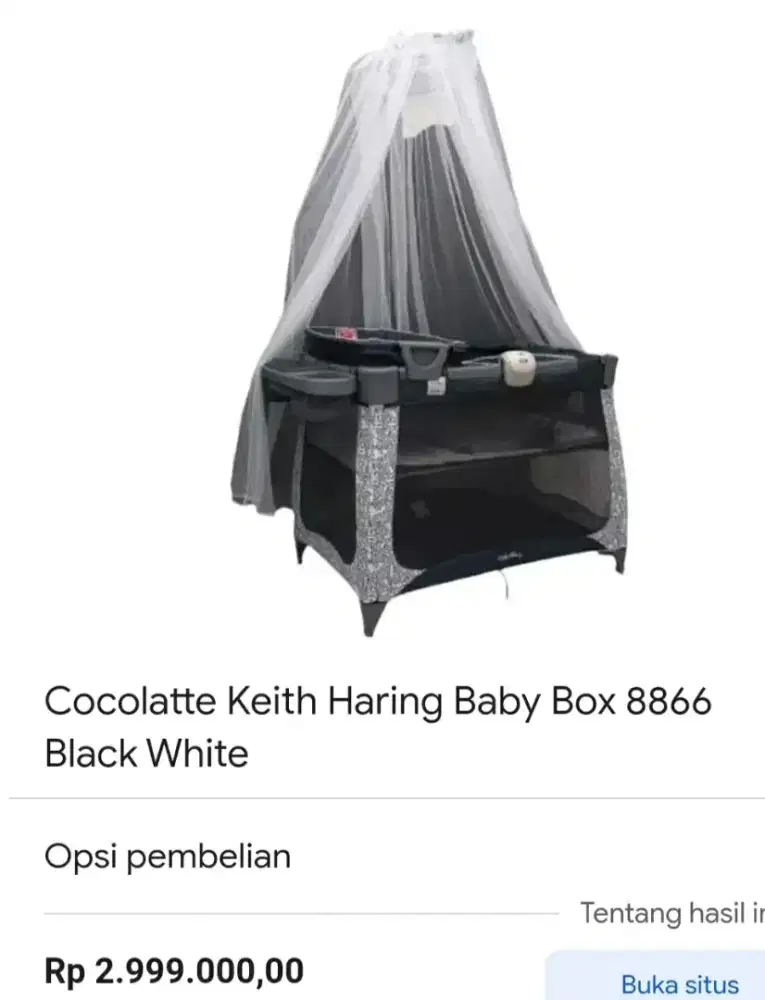Open the Cocolatte baby box product image
This screenshot has height=1000, width=765.
pos(430,330)
